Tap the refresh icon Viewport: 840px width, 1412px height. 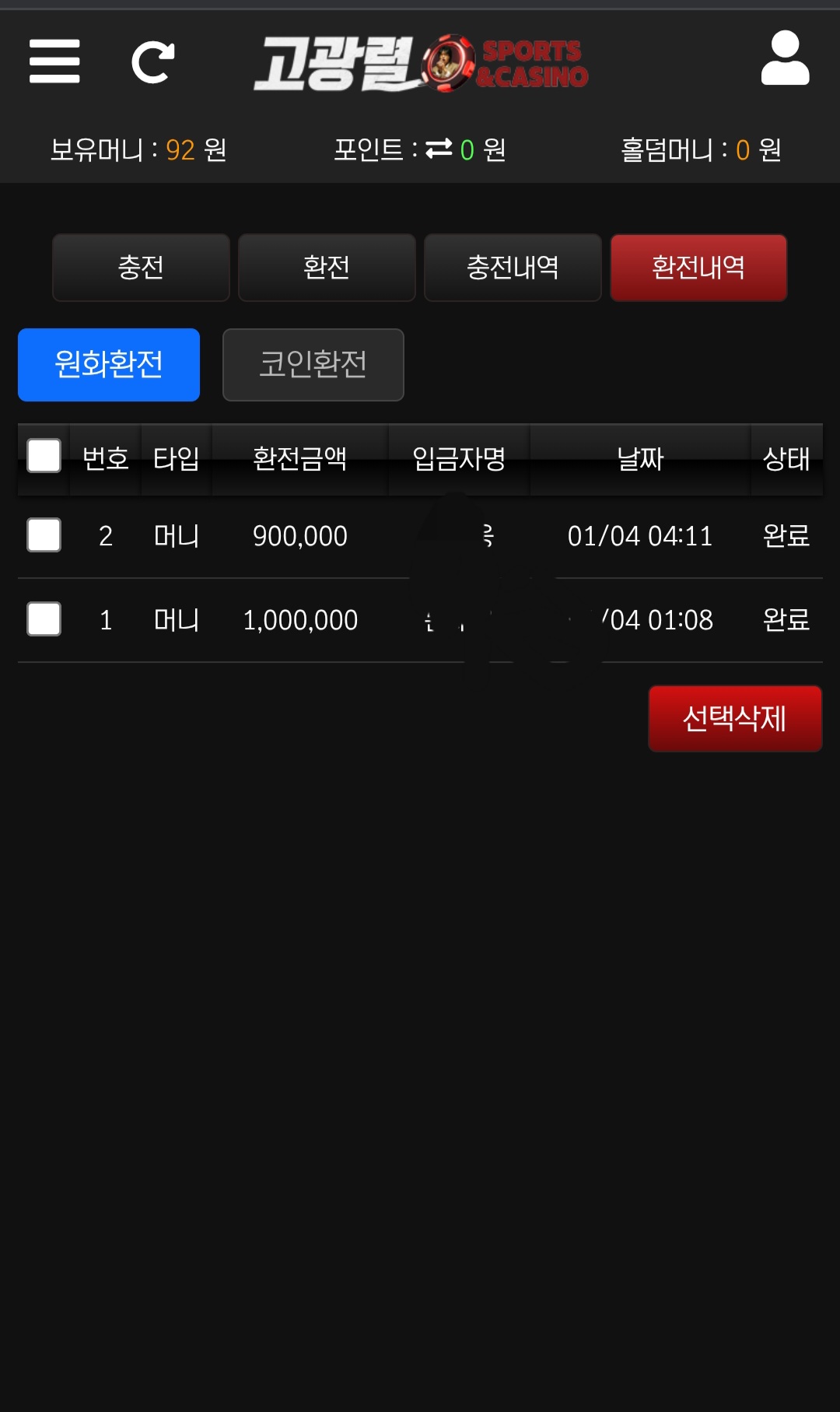[152, 62]
